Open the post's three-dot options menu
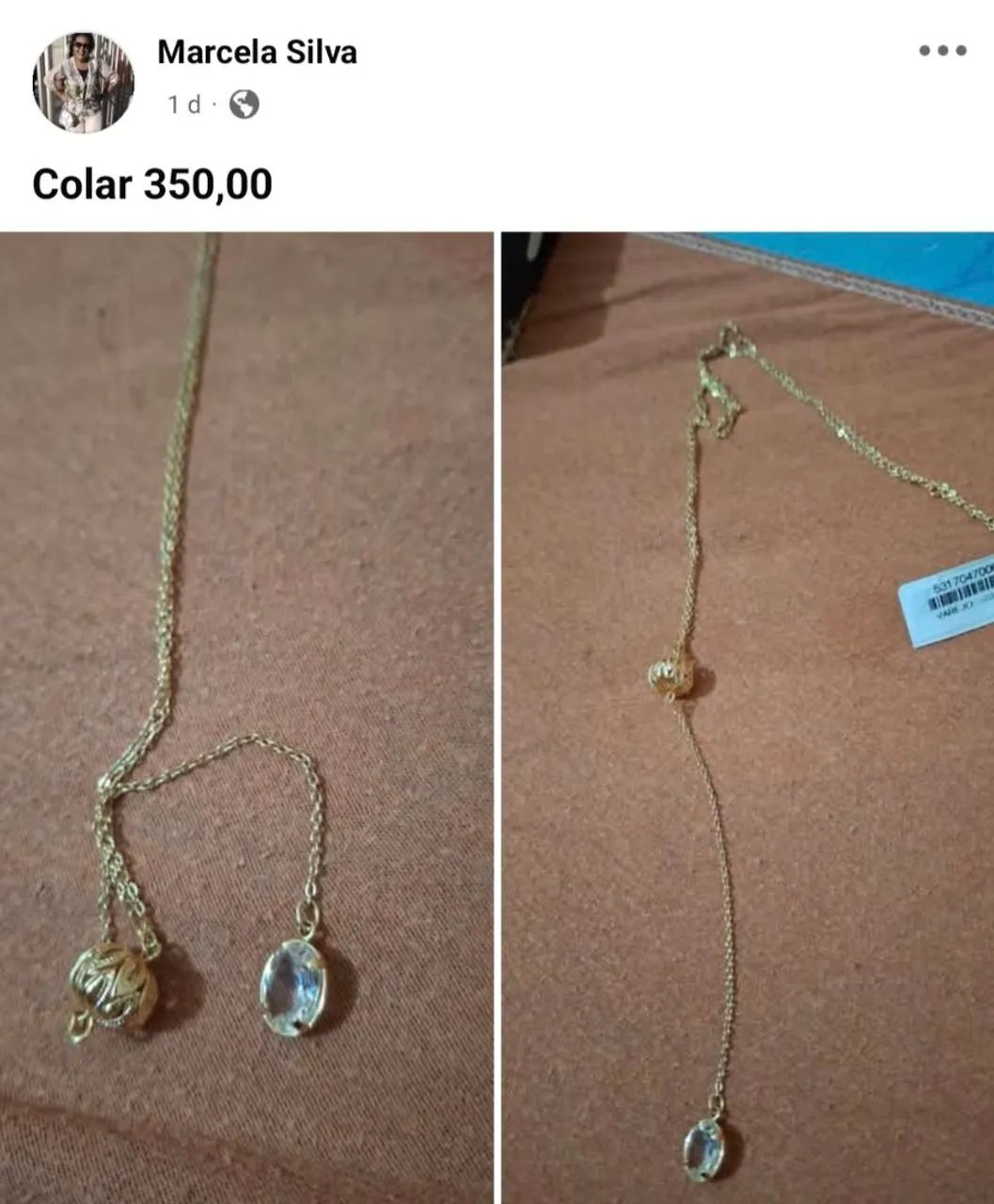The width and height of the screenshot is (994, 1204). (942, 51)
